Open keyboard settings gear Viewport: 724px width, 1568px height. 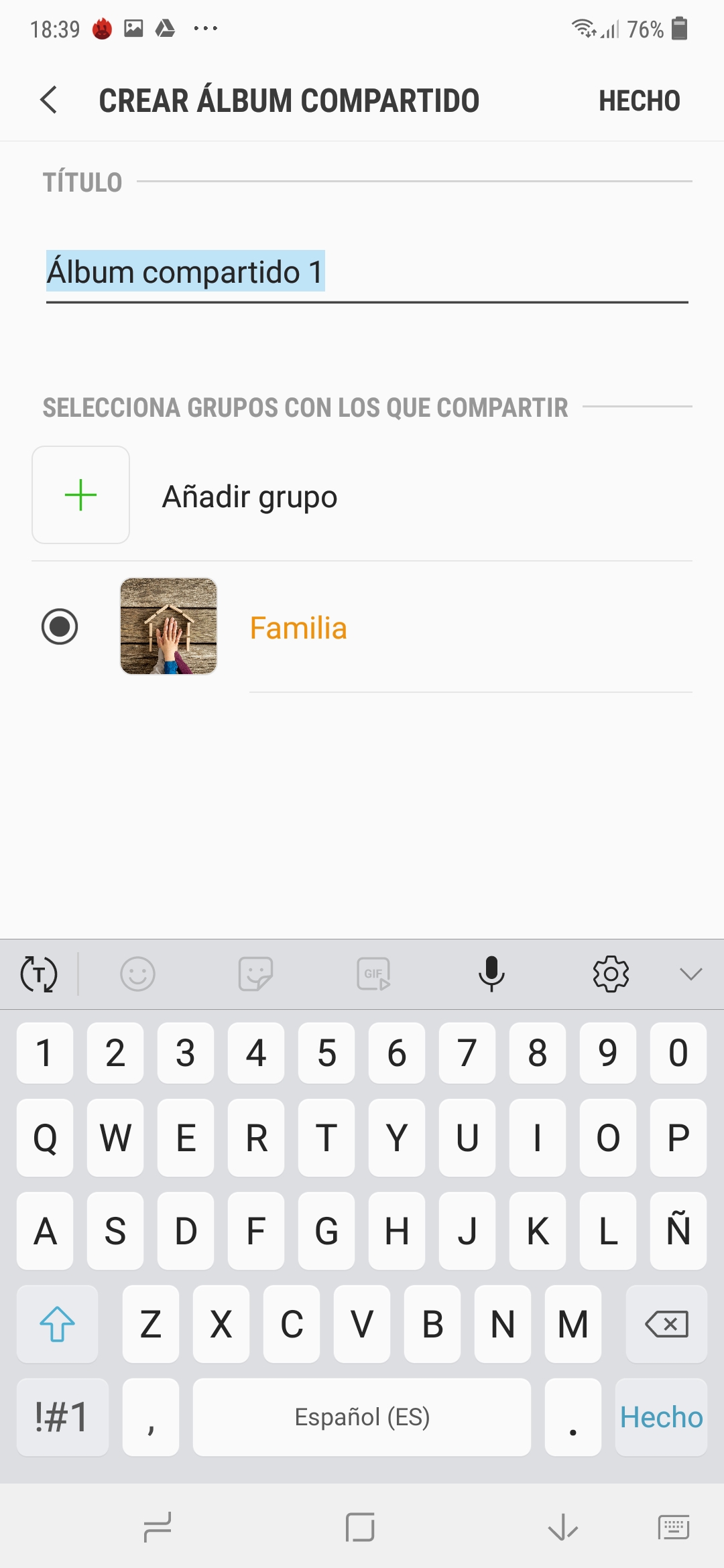tap(611, 974)
